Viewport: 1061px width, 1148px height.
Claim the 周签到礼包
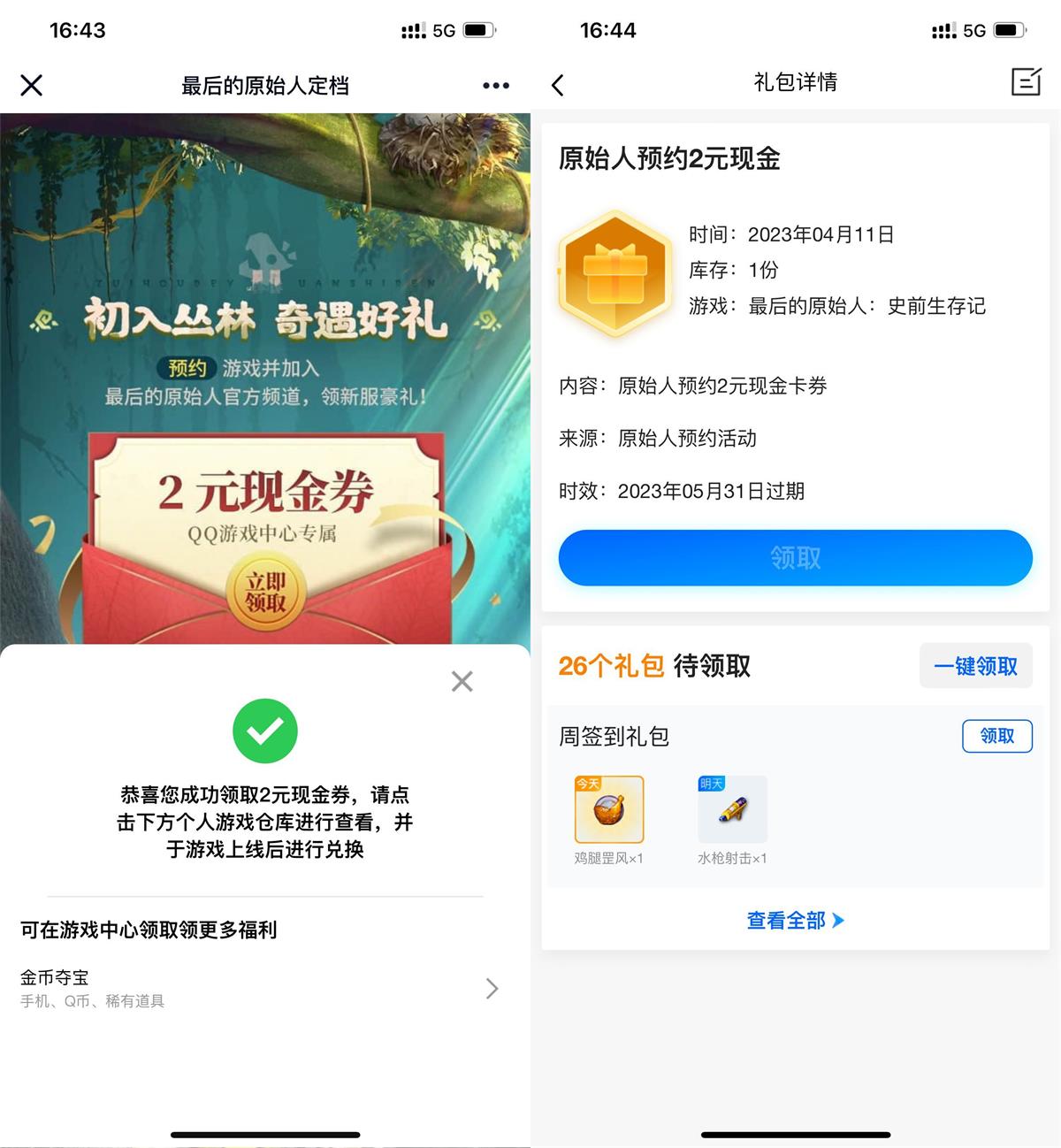point(996,736)
